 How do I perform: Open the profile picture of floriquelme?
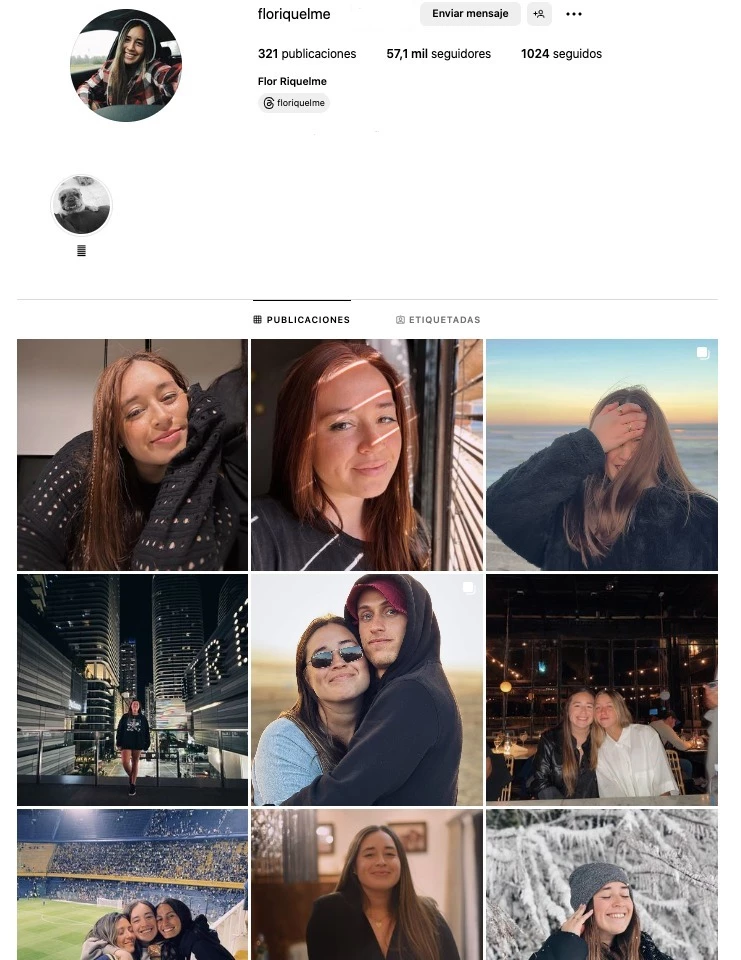point(126,66)
